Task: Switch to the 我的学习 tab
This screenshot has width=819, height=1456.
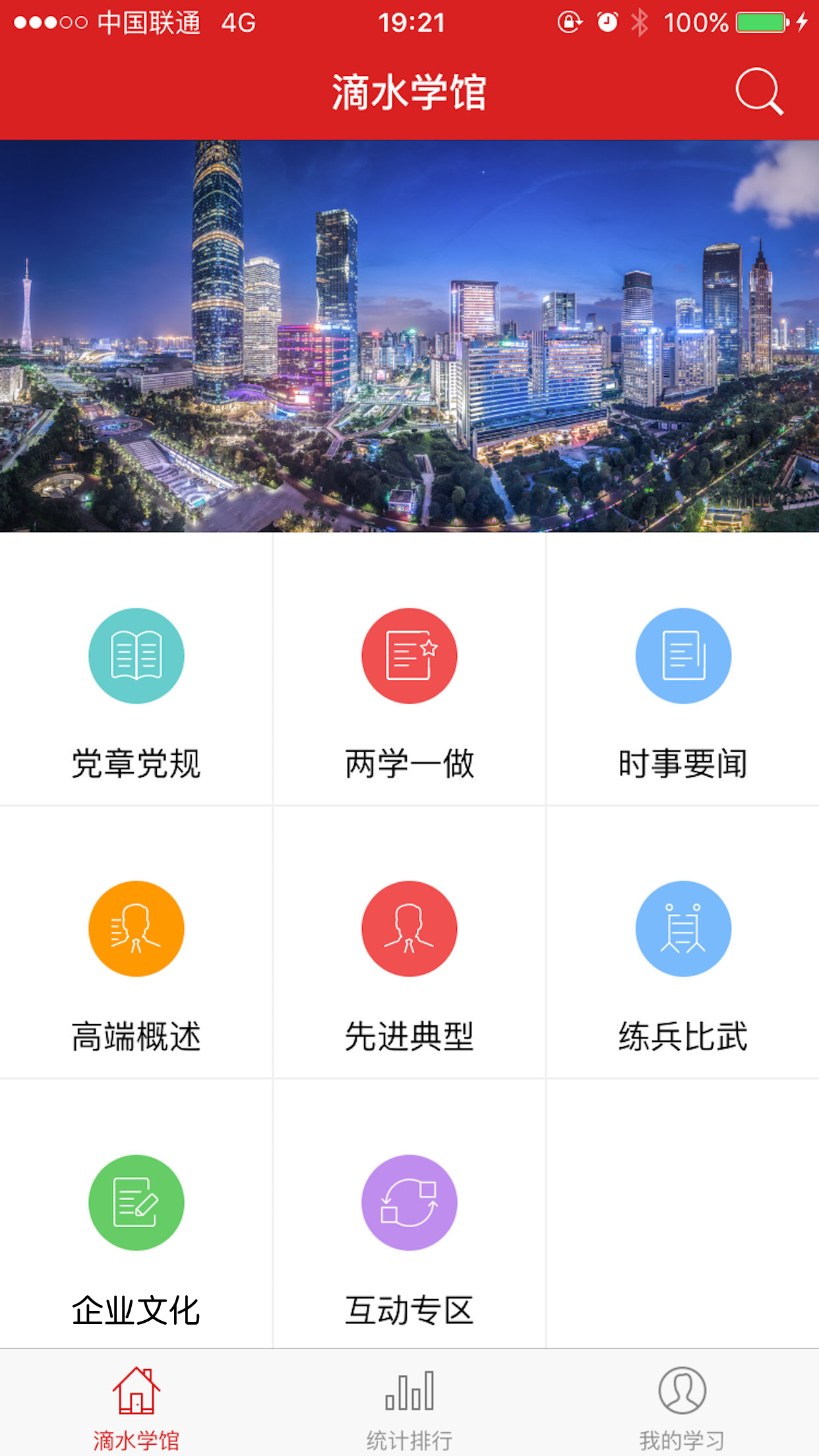Action: pos(683,1411)
